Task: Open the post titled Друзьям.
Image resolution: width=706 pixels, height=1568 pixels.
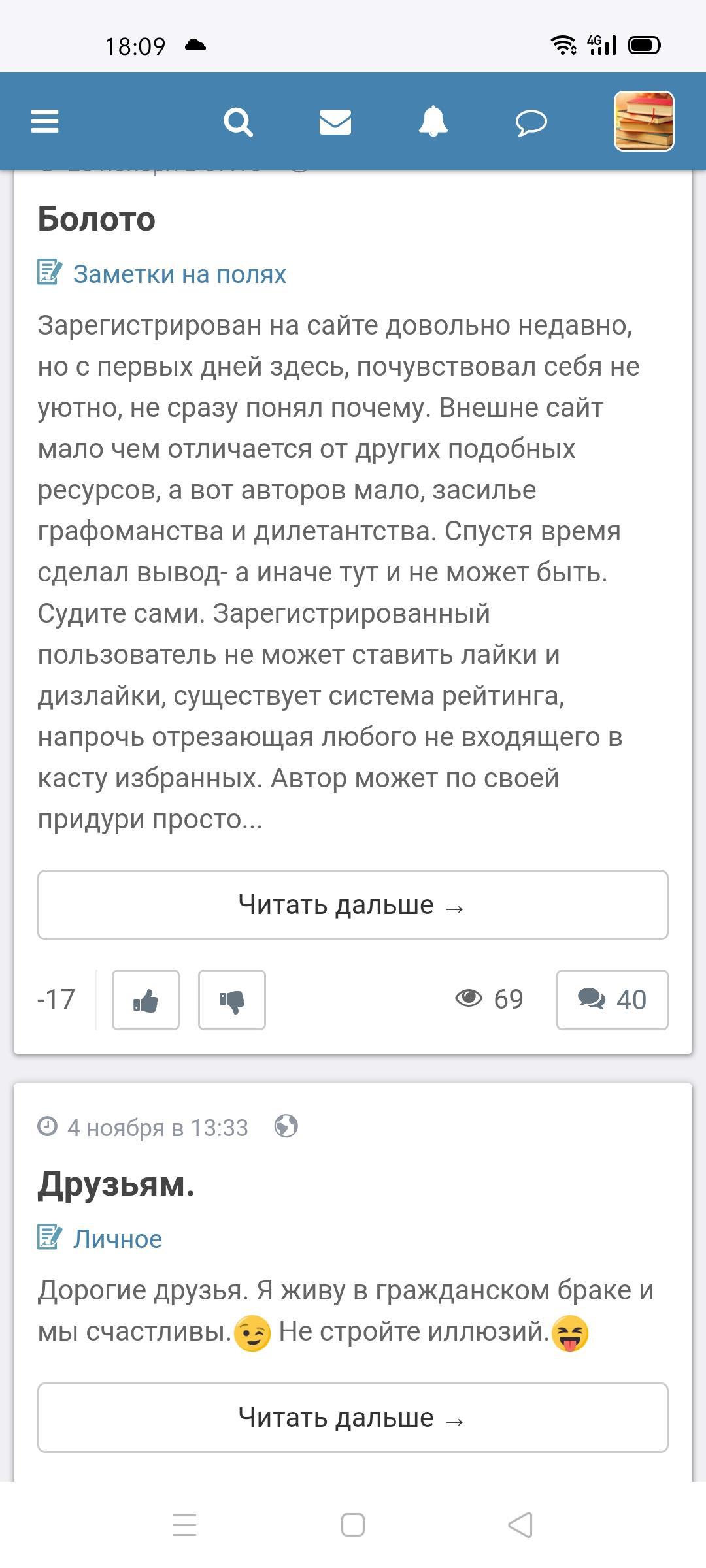Action: click(116, 1184)
